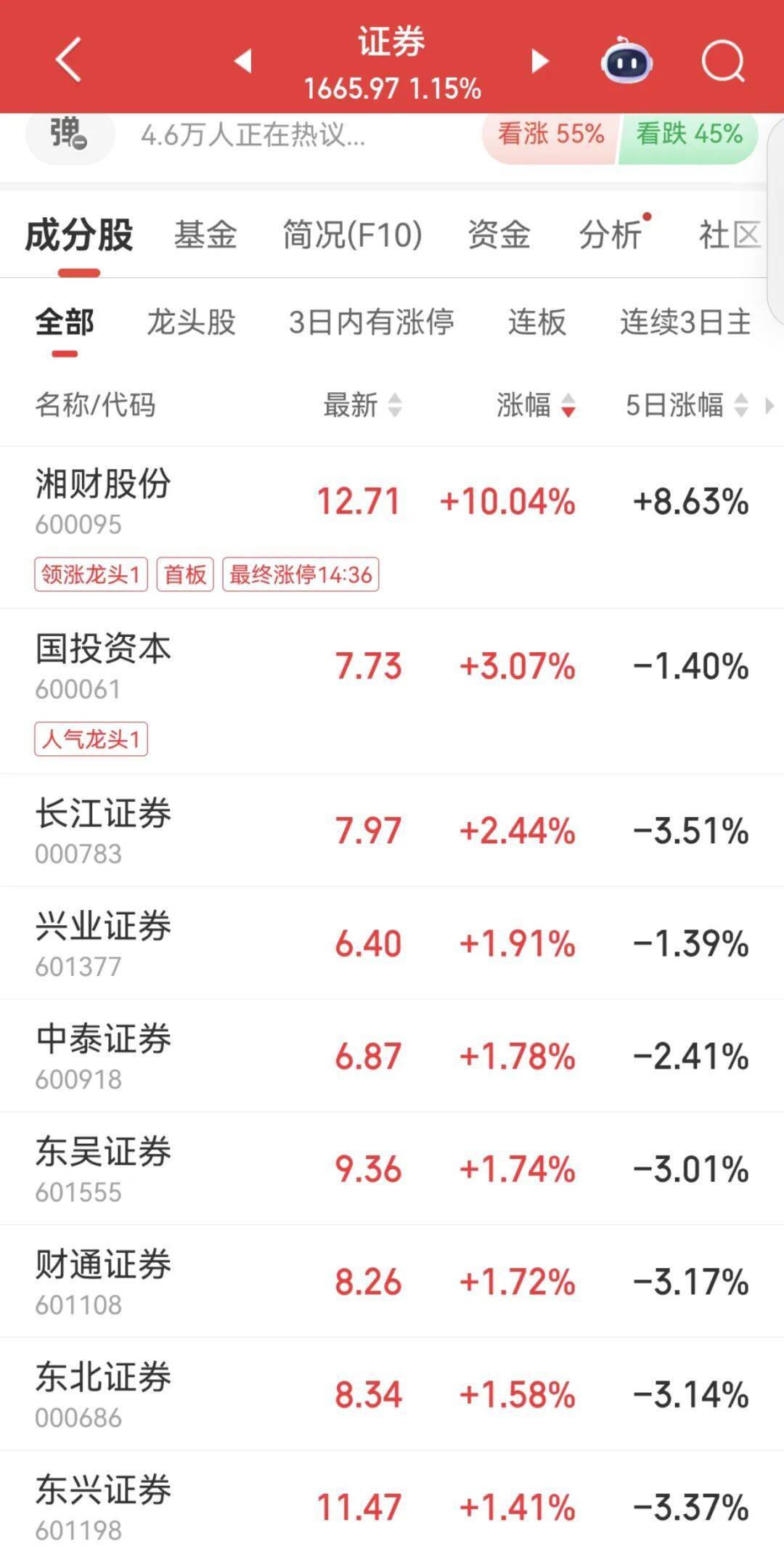Click the 看涨55% sentiment bar

(x=550, y=134)
